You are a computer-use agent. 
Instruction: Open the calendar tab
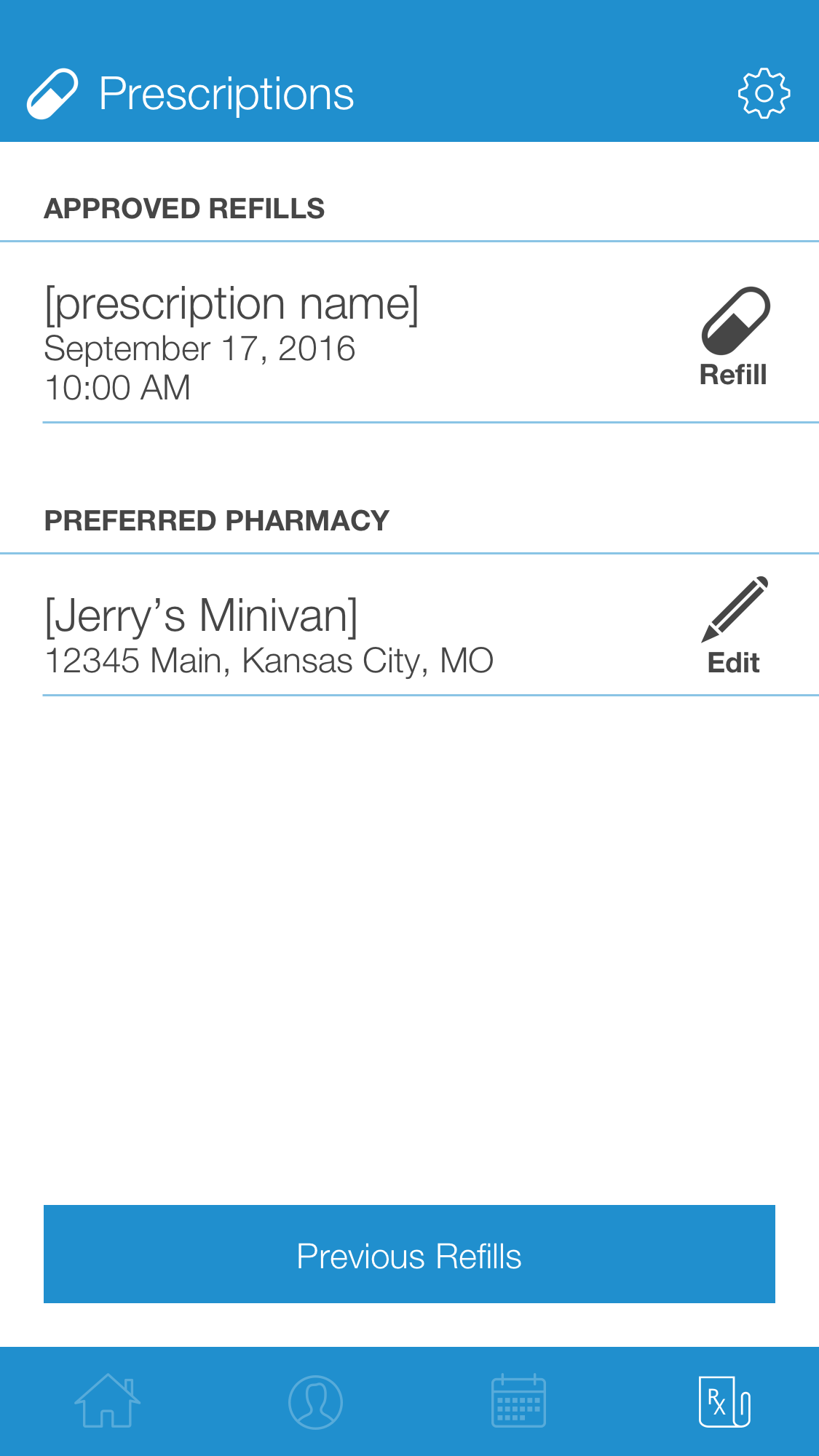pyautogui.click(x=518, y=1401)
